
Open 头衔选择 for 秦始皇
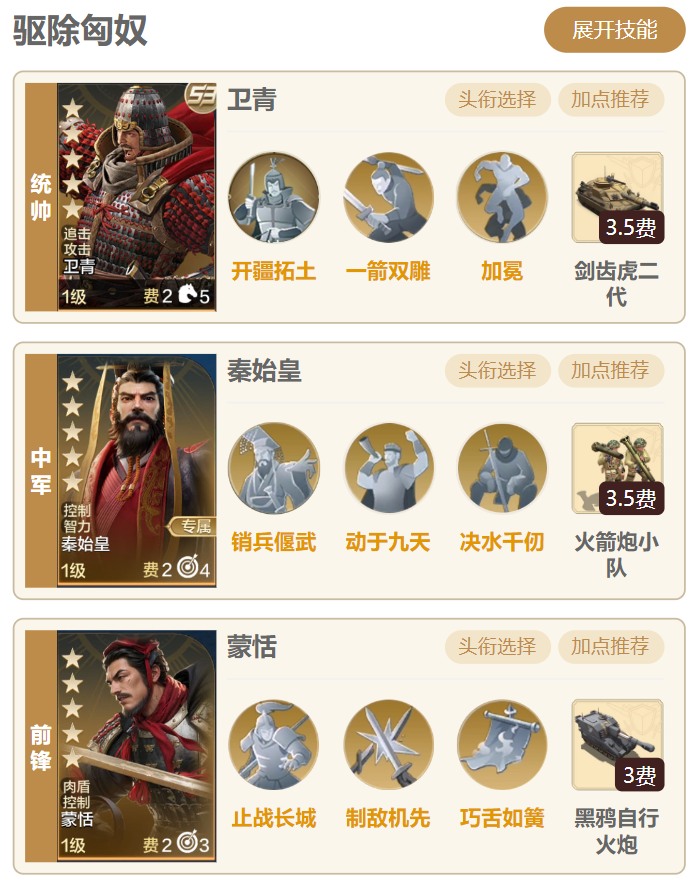(497, 370)
